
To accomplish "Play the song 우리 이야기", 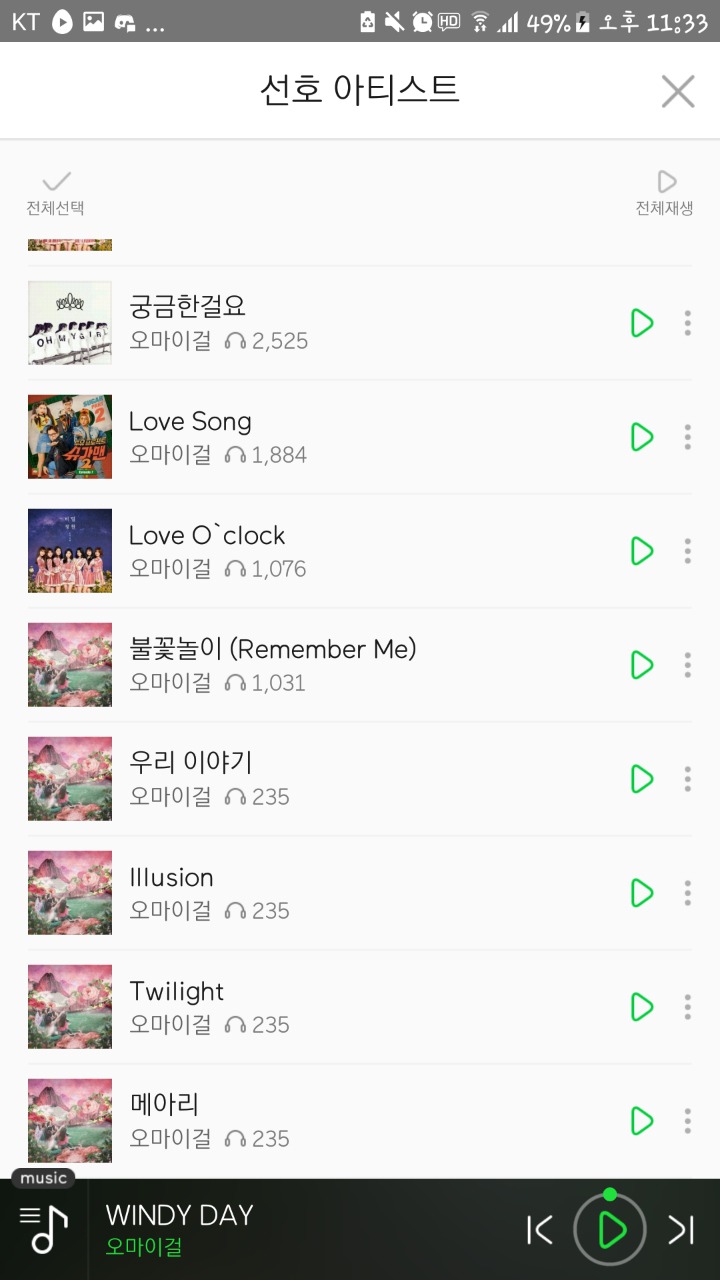I will pyautogui.click(x=641, y=779).
